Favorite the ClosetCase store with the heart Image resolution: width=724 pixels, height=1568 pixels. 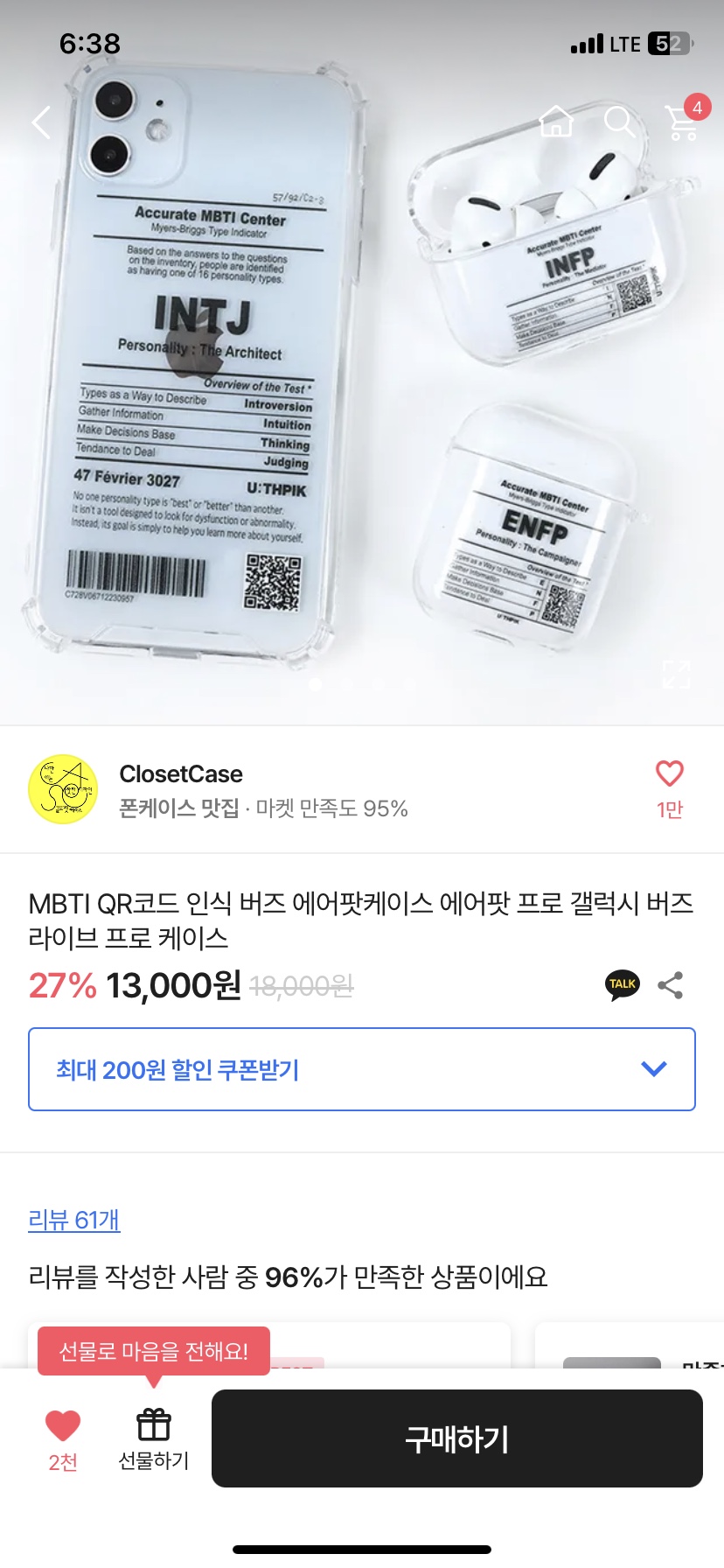click(669, 773)
